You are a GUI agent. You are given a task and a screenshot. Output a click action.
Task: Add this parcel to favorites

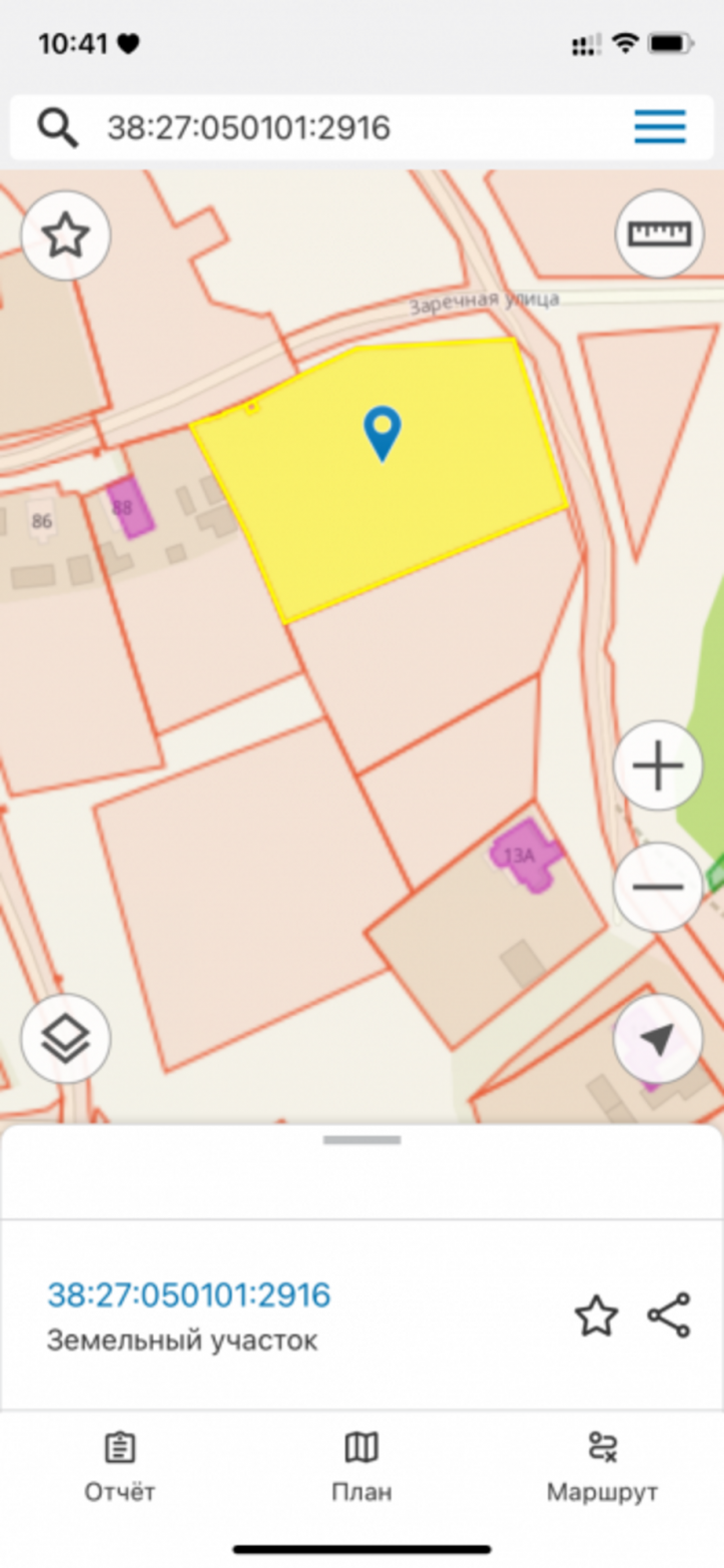point(596,1315)
